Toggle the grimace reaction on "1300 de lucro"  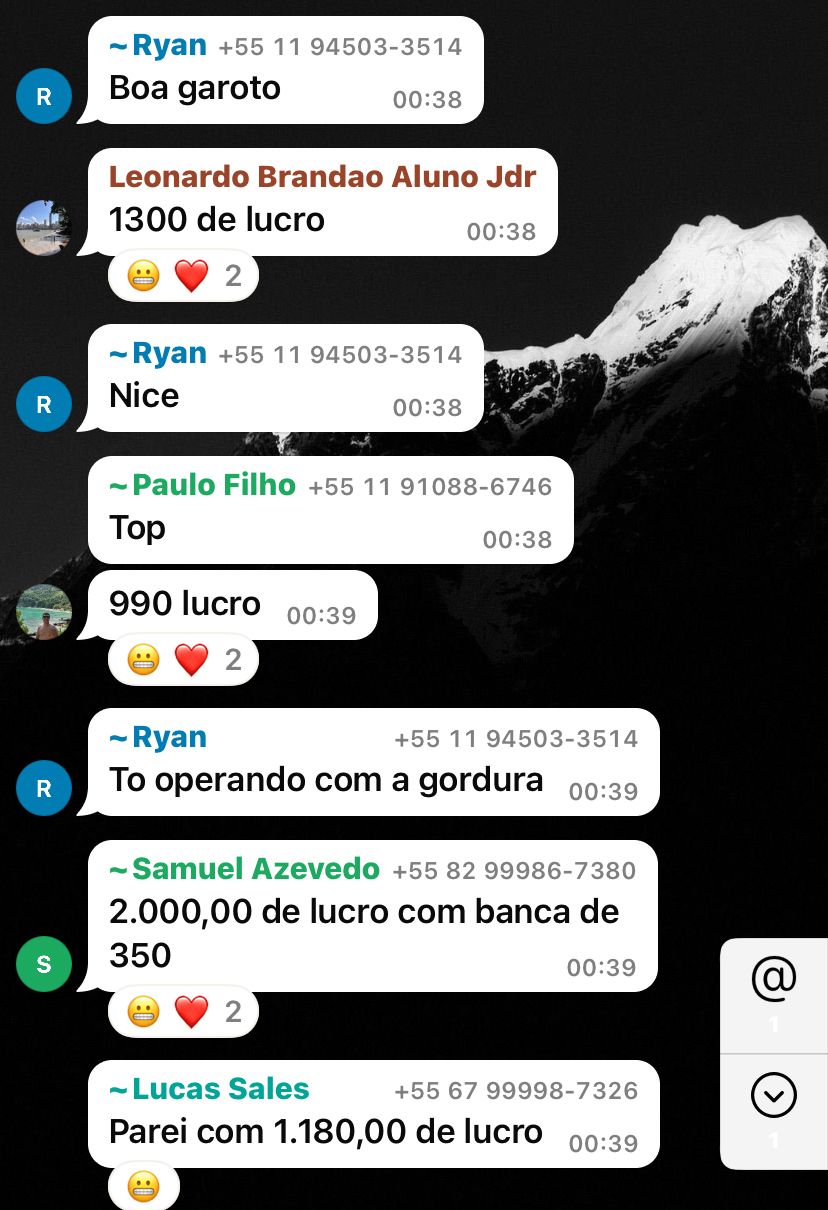(143, 273)
